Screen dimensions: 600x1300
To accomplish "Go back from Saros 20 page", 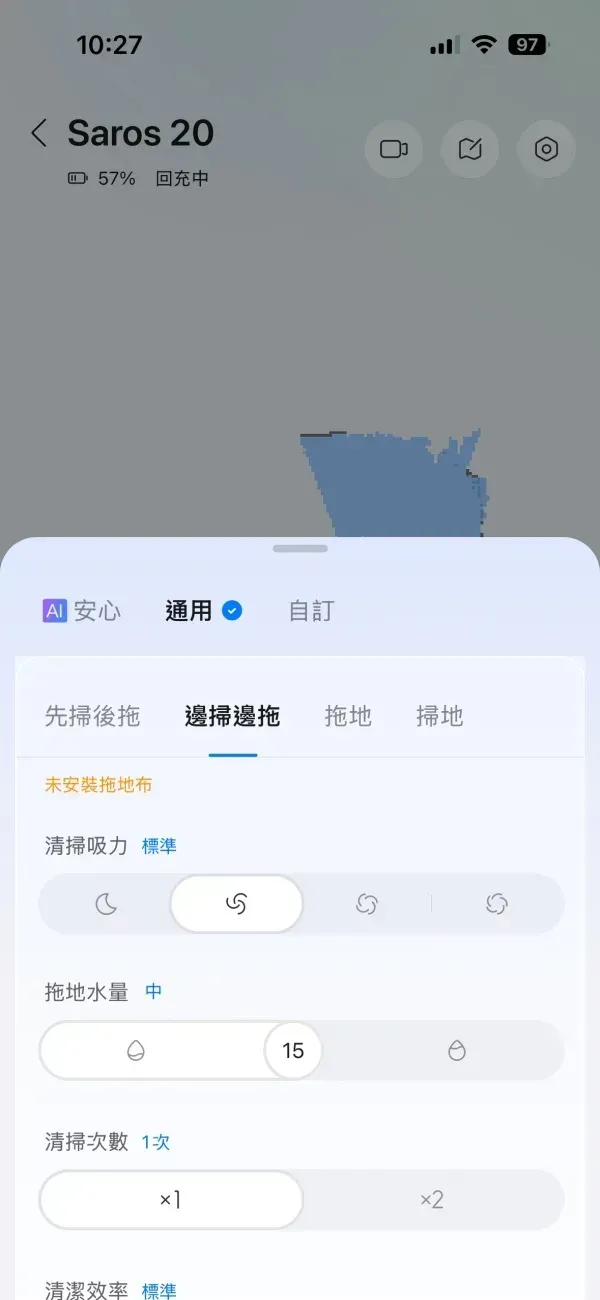I will click(39, 134).
